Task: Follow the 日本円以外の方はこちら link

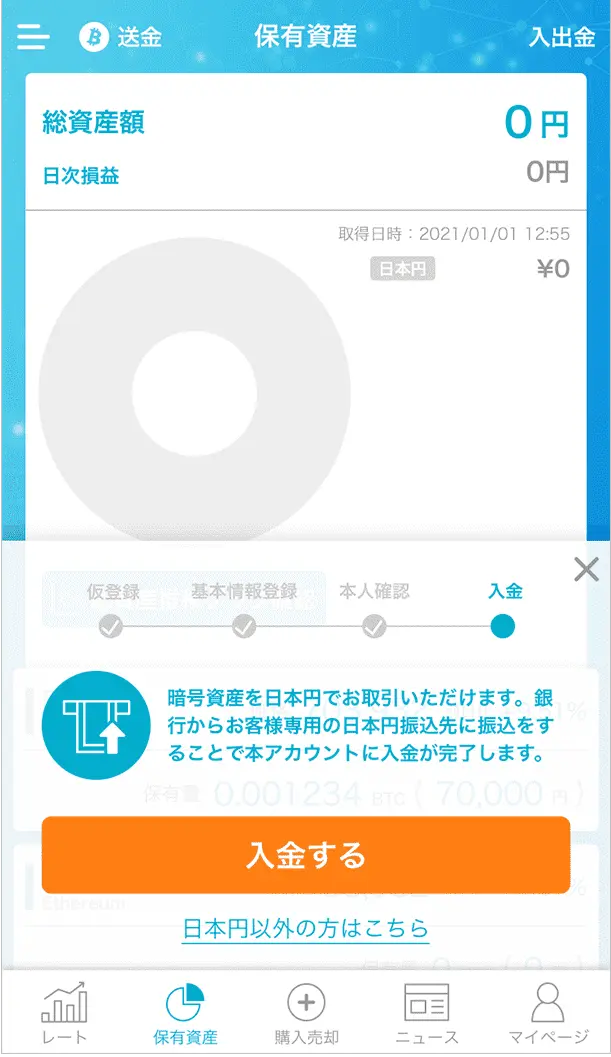Action: (306, 929)
